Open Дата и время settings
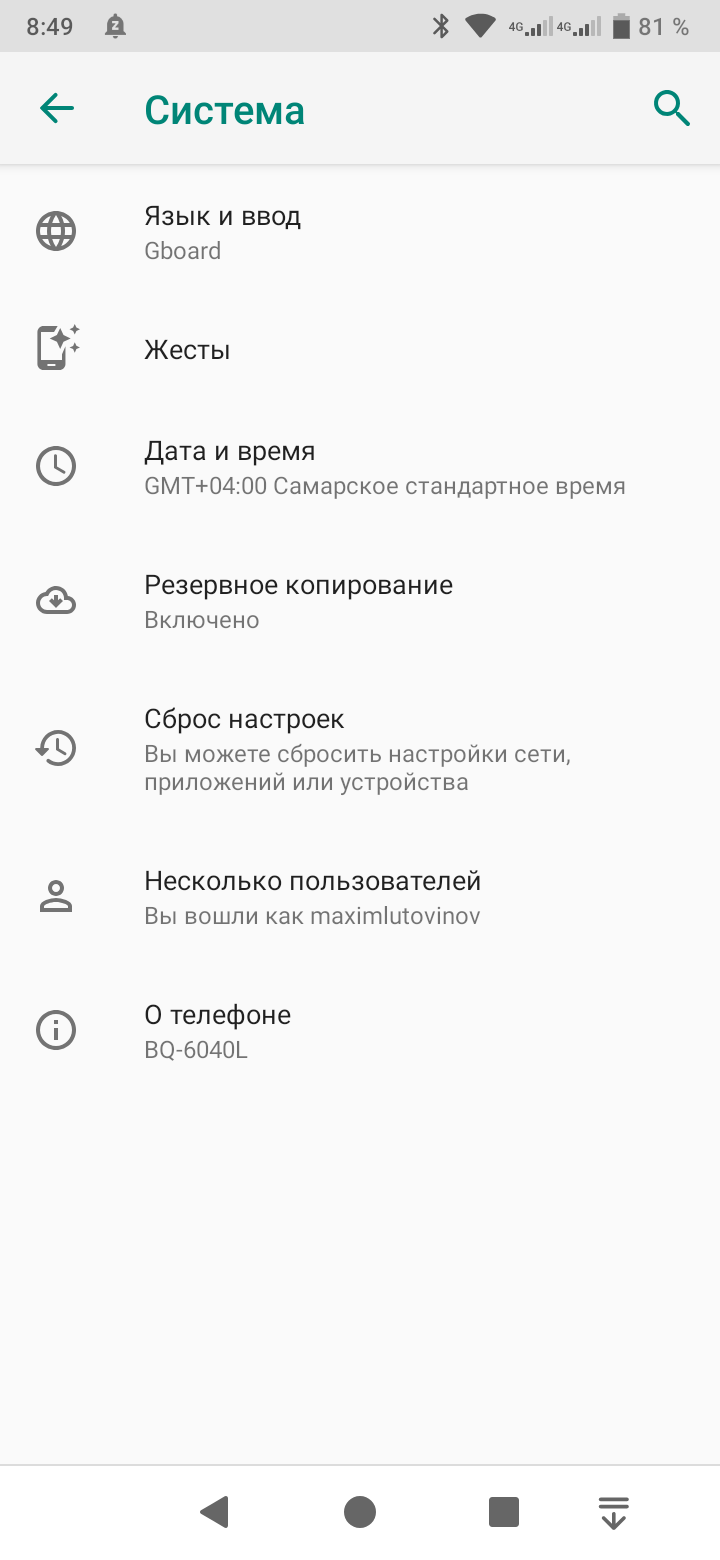Screen dimensions: 720x1560 click(x=360, y=467)
